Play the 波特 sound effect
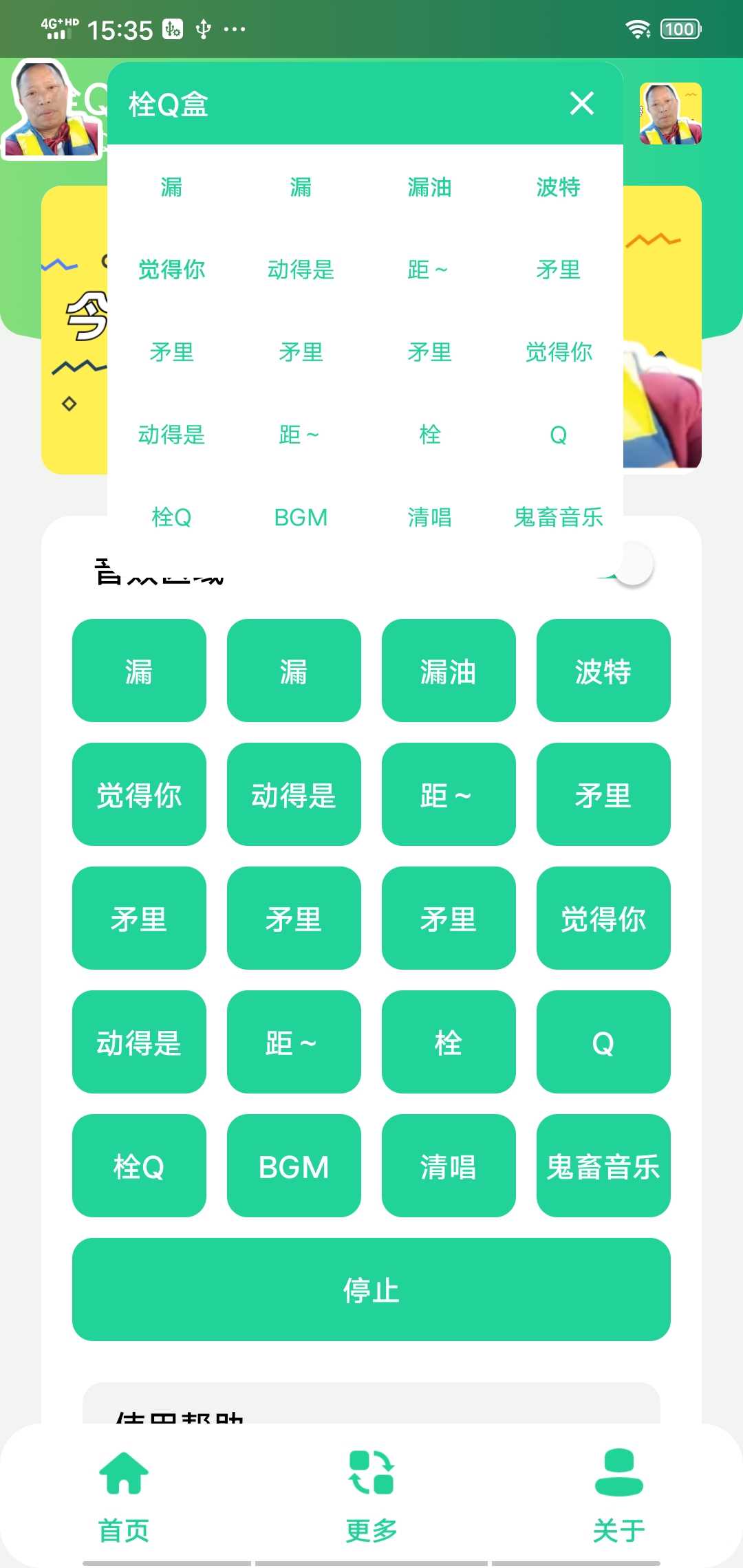The height and width of the screenshot is (1568, 743). [x=603, y=671]
